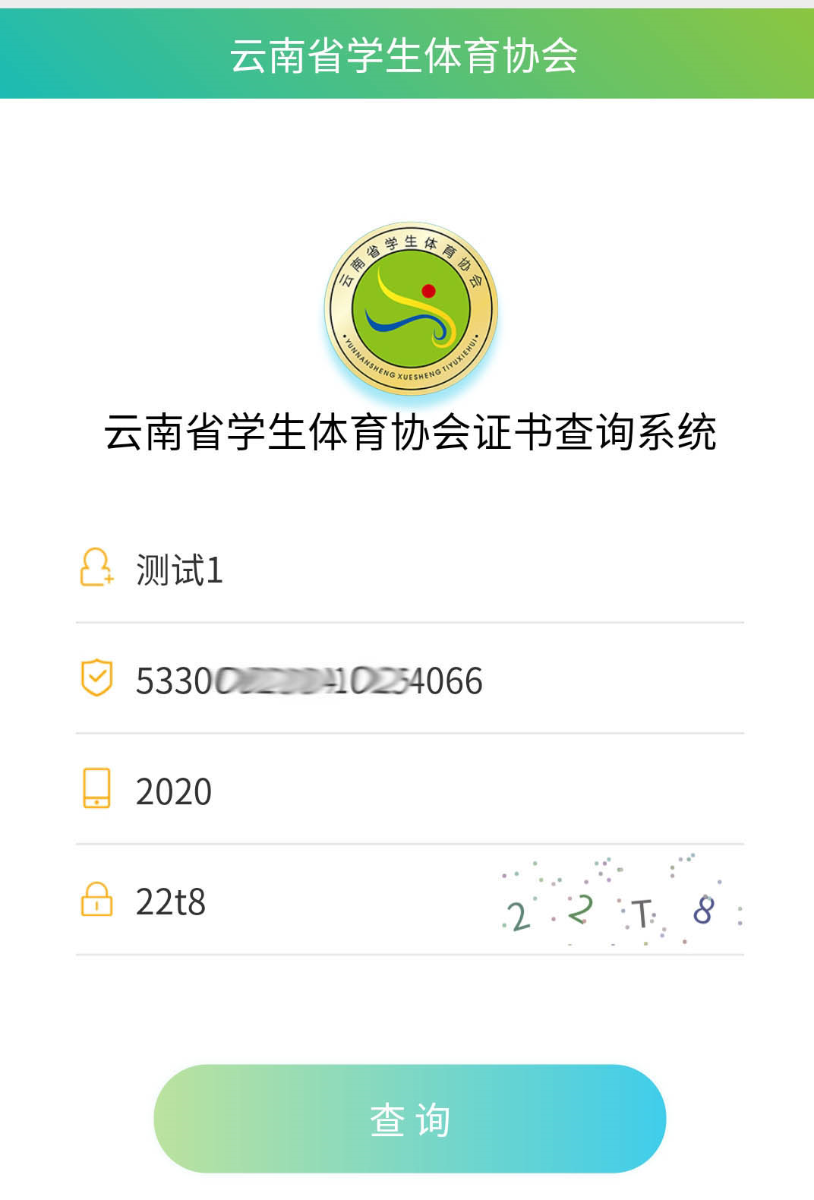Tap the ID number field starting 5330

click(400, 681)
